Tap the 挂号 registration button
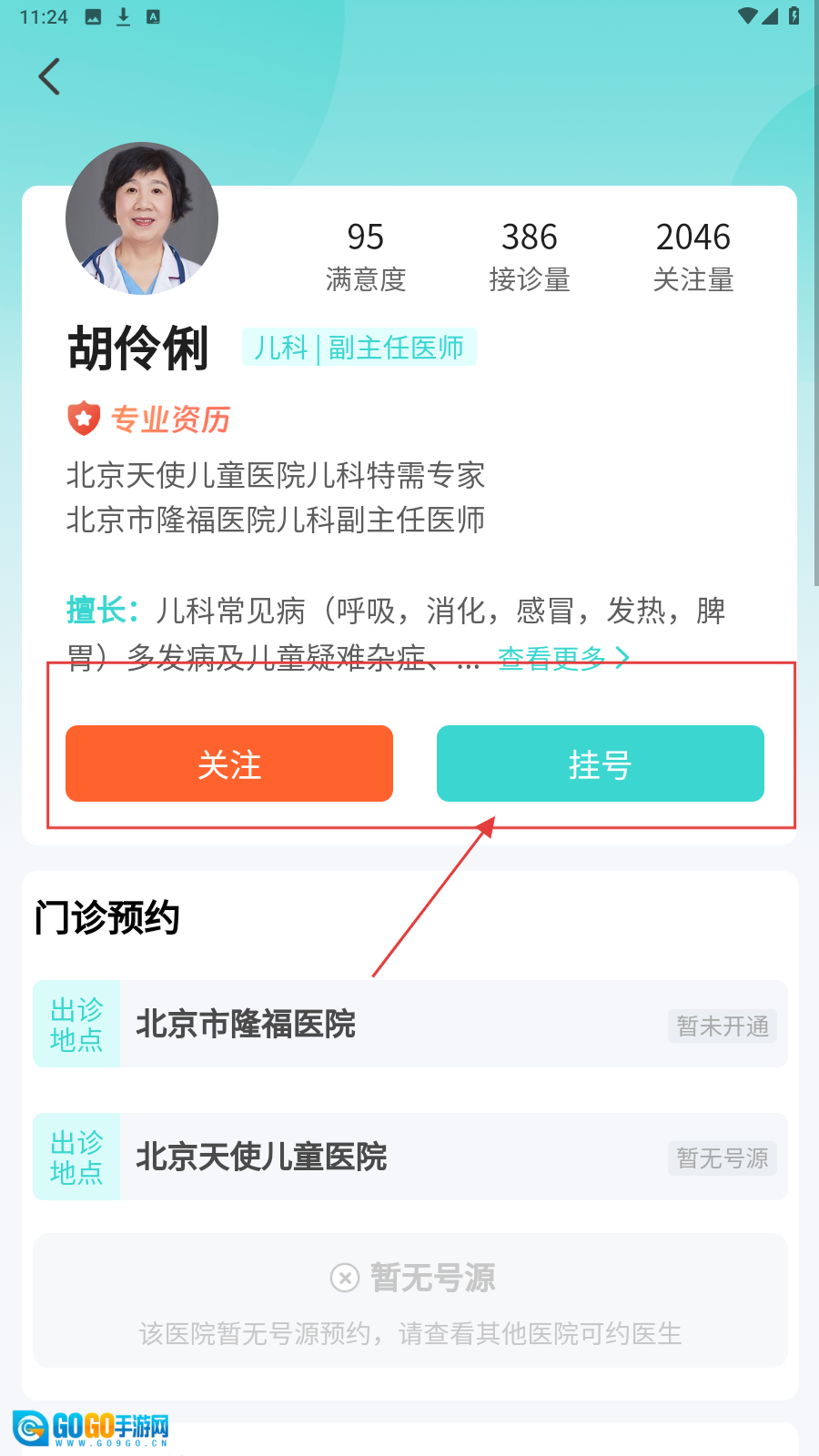 tap(600, 763)
